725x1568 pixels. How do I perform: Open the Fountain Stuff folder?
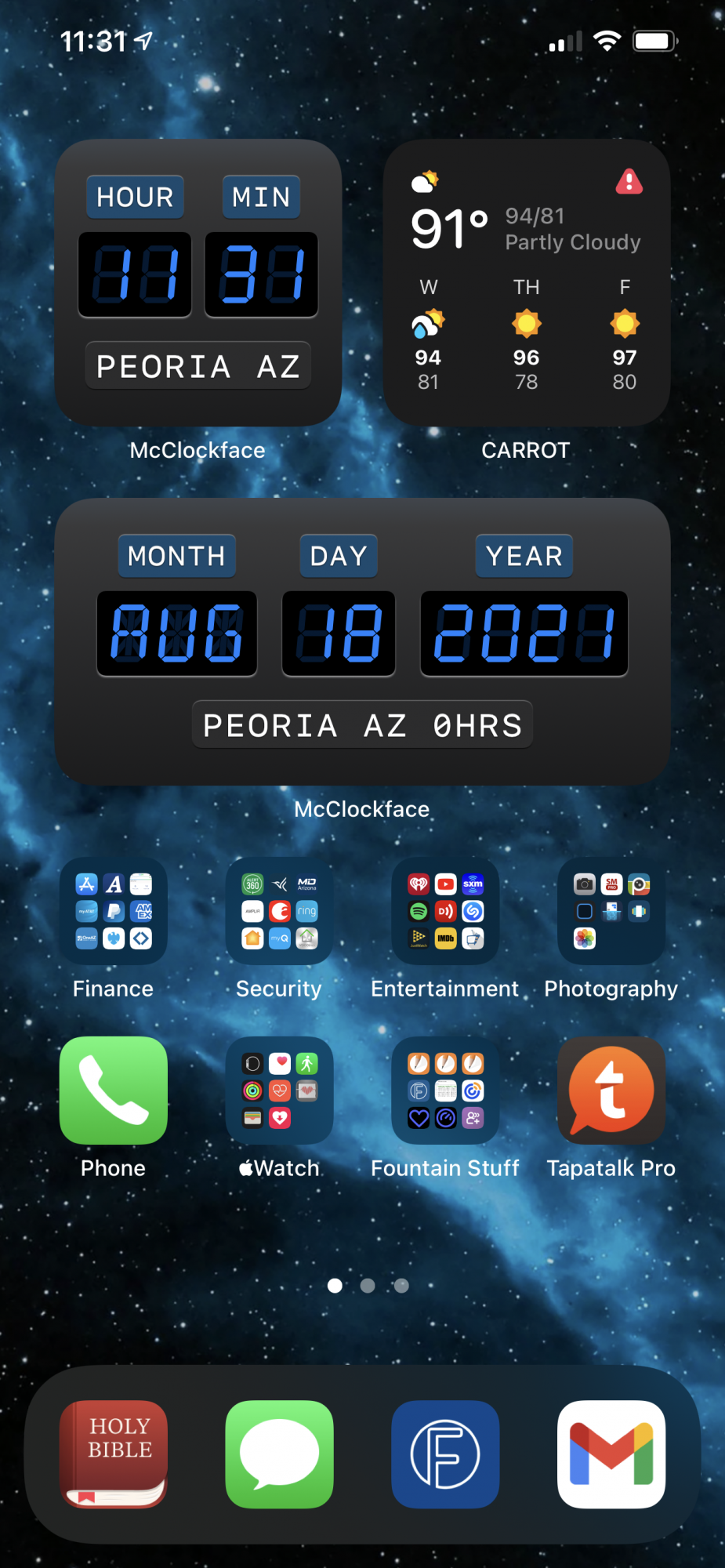(x=445, y=1091)
